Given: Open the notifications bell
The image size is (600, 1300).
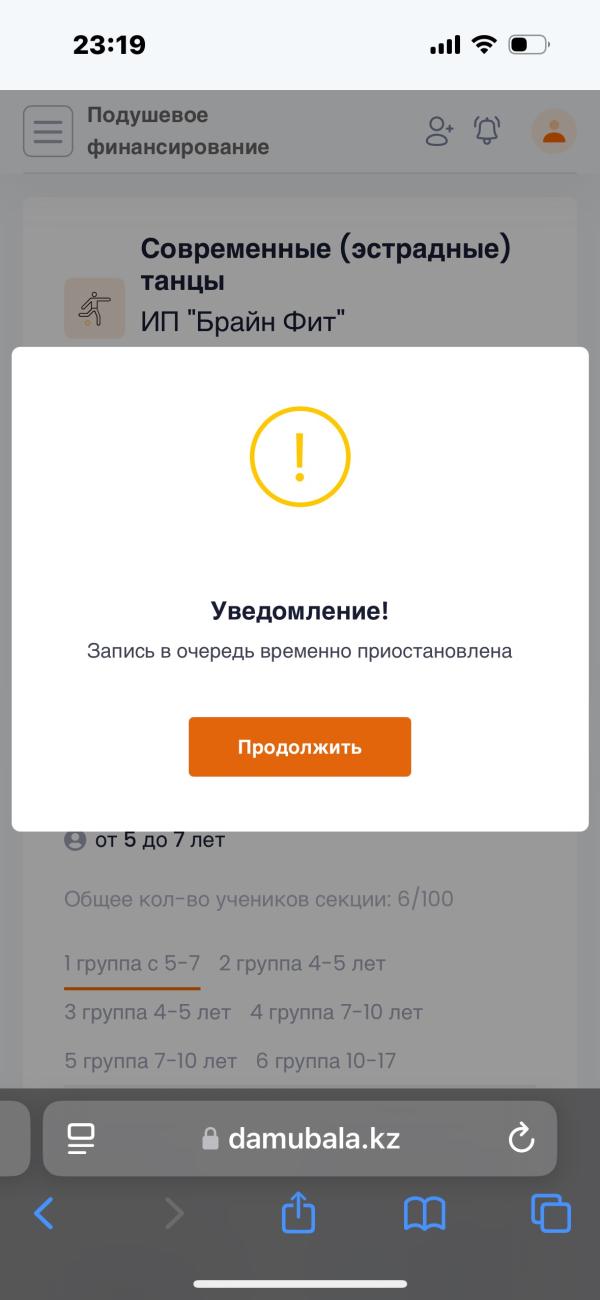Looking at the screenshot, I should [487, 131].
